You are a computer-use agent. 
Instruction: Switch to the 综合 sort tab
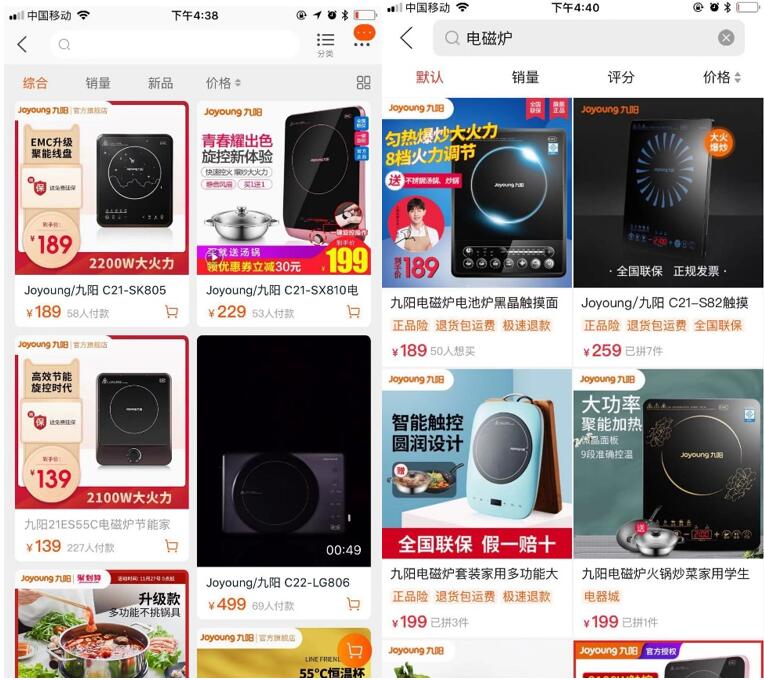coord(35,83)
